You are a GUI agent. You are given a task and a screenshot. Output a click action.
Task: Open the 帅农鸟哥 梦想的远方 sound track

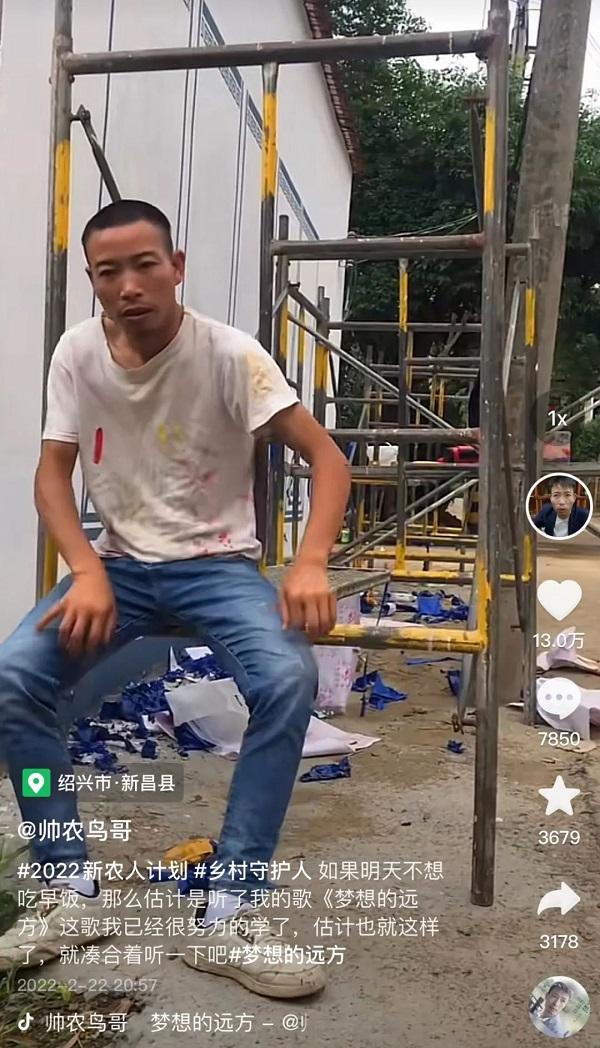click(x=160, y=1022)
